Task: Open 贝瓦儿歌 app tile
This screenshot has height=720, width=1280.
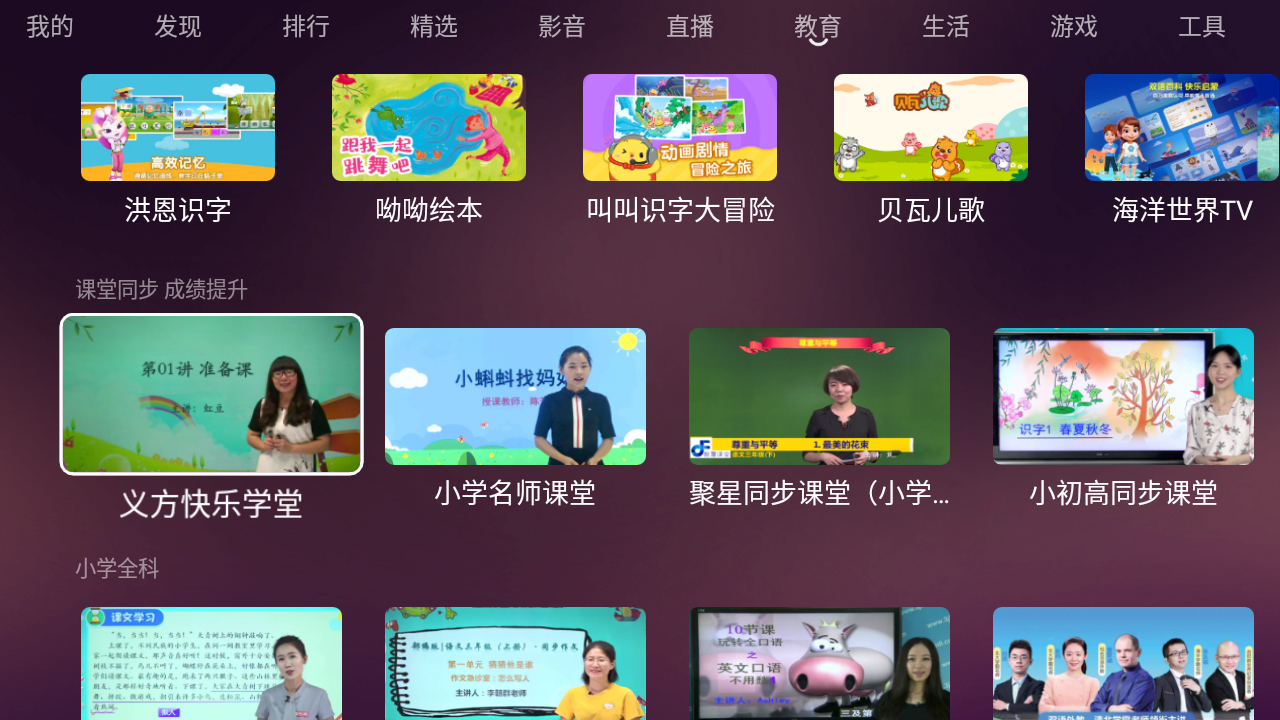Action: (x=931, y=128)
